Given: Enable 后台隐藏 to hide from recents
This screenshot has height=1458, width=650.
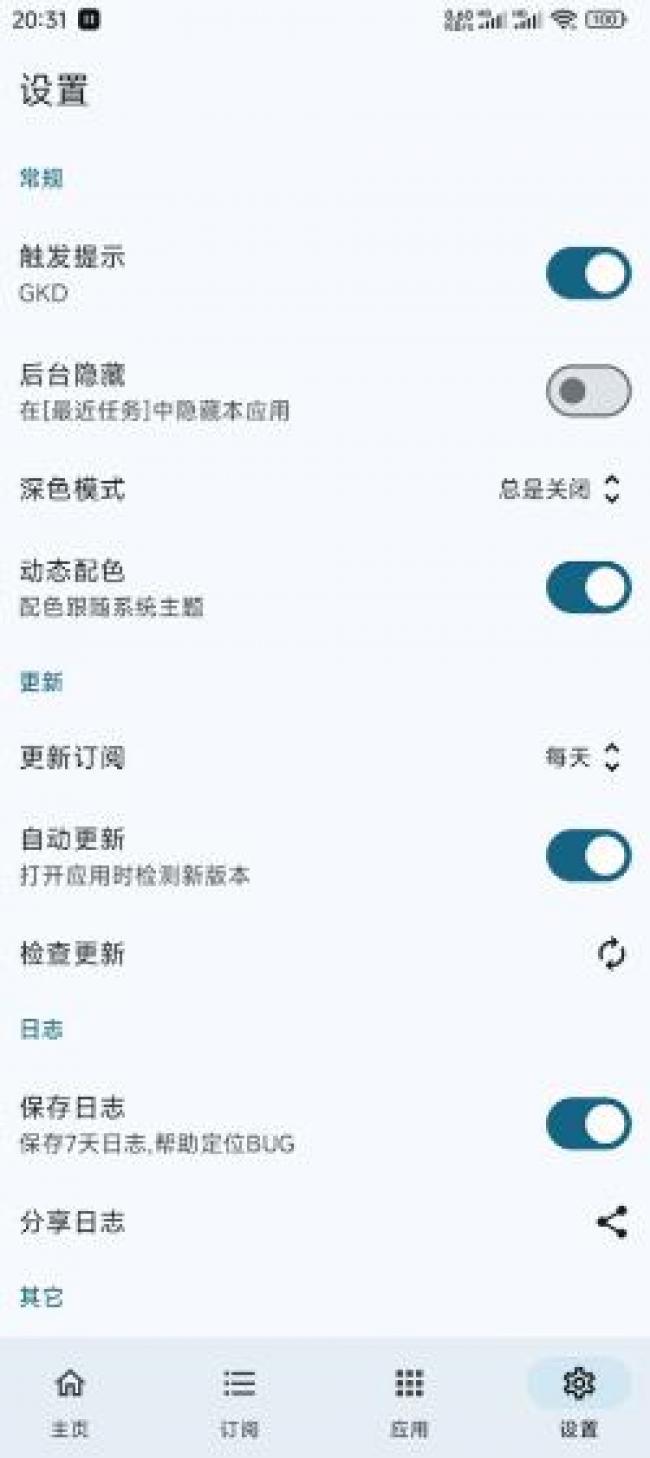Looking at the screenshot, I should (x=588, y=391).
